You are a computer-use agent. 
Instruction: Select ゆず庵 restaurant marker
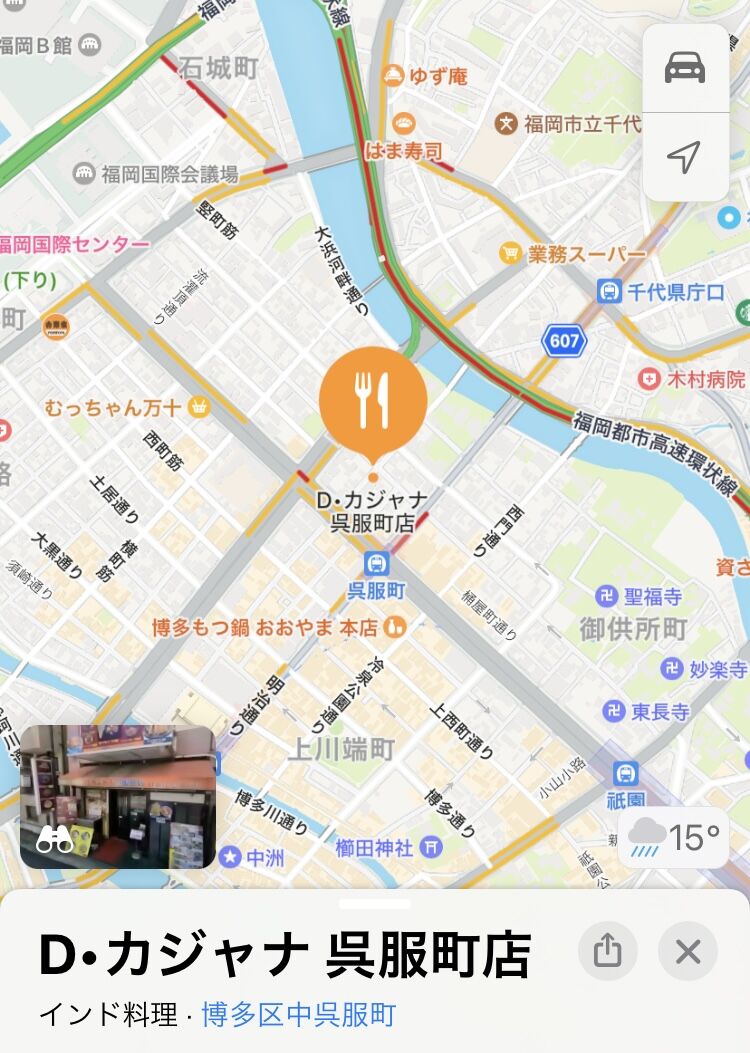click(395, 76)
